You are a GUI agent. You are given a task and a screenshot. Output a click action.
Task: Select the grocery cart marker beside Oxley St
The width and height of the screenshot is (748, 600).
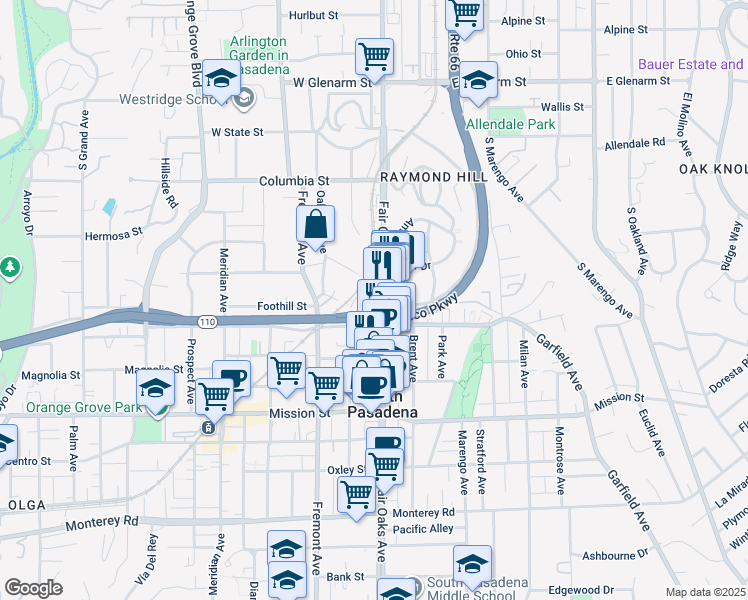click(384, 469)
